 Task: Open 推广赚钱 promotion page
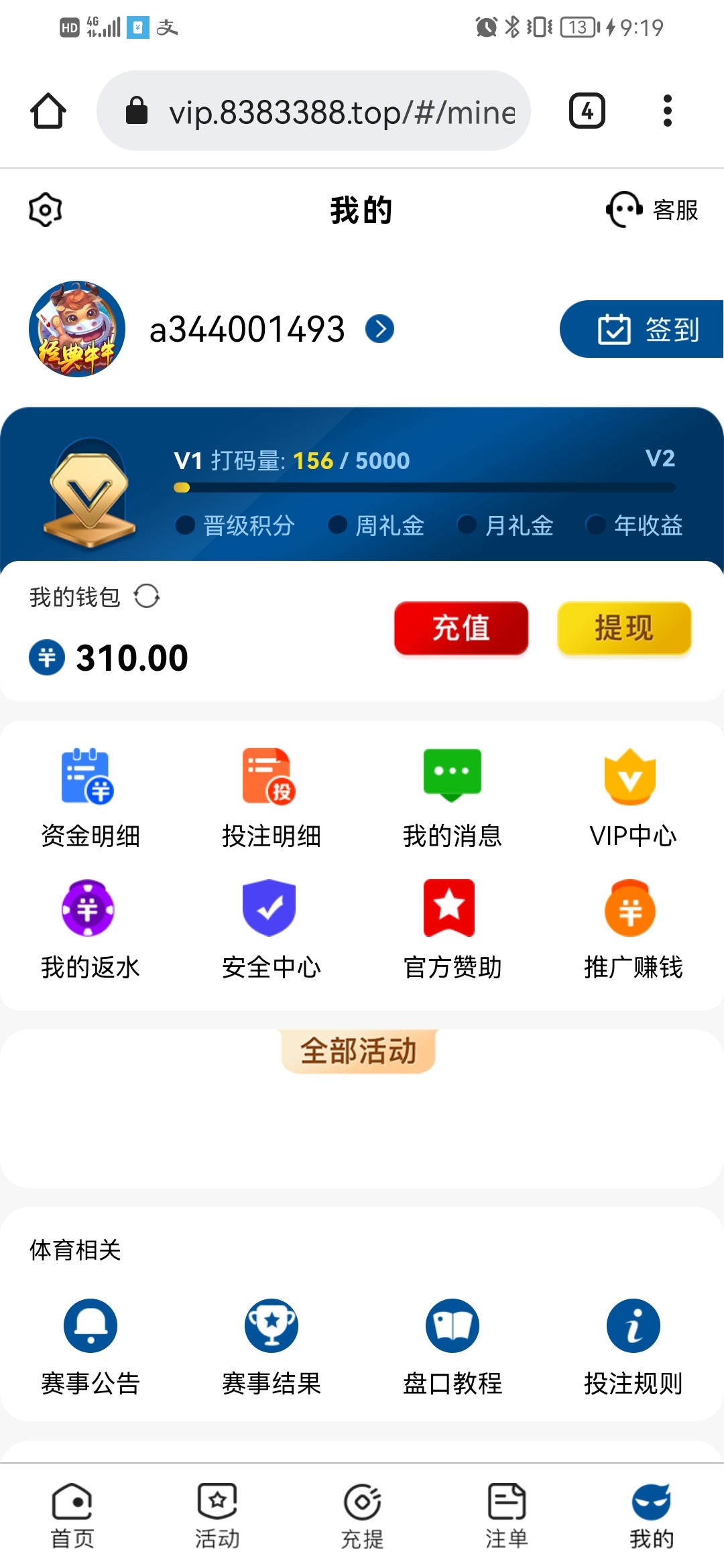(632, 929)
